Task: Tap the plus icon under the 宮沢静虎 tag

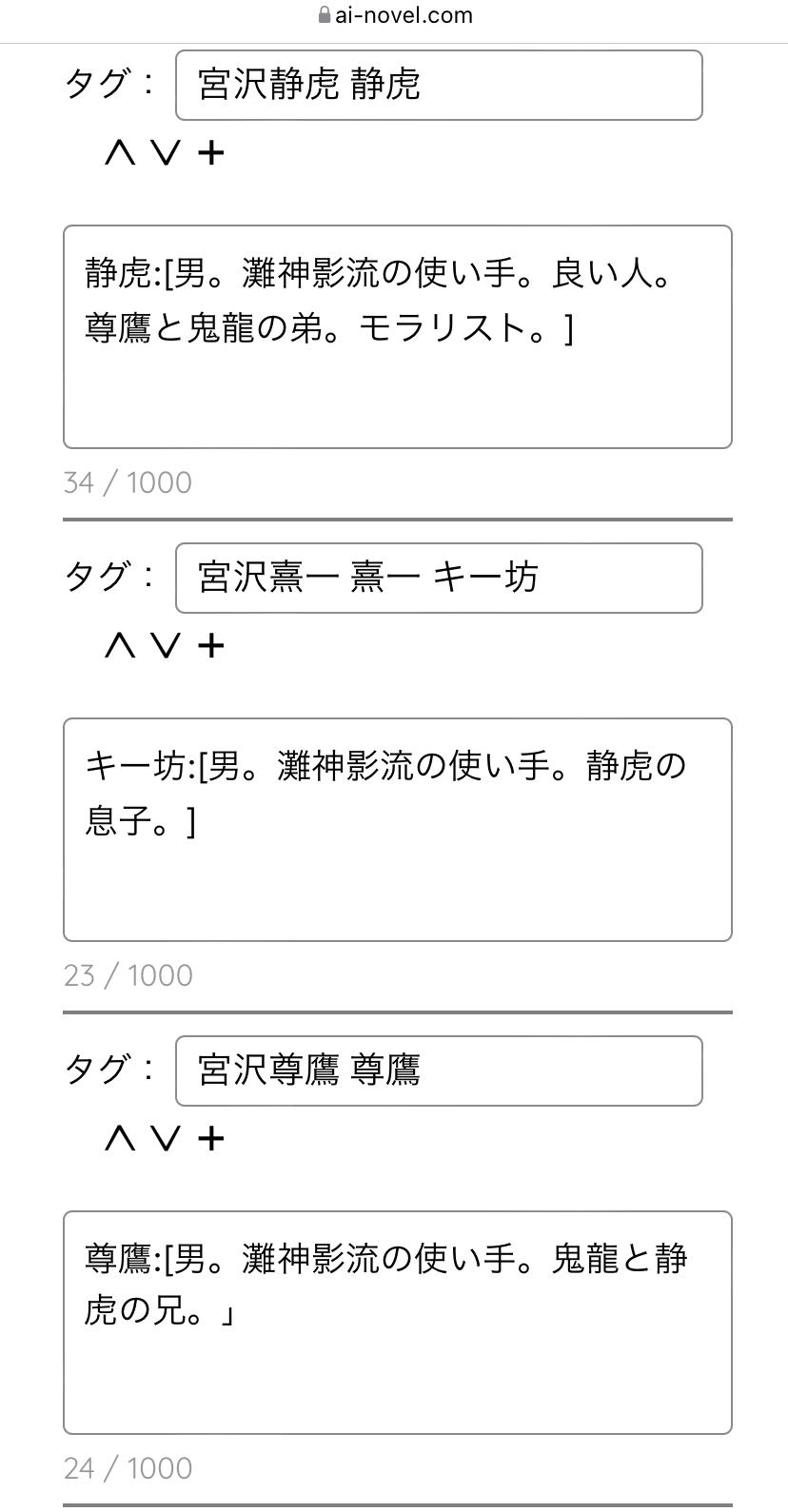Action: 211,152
